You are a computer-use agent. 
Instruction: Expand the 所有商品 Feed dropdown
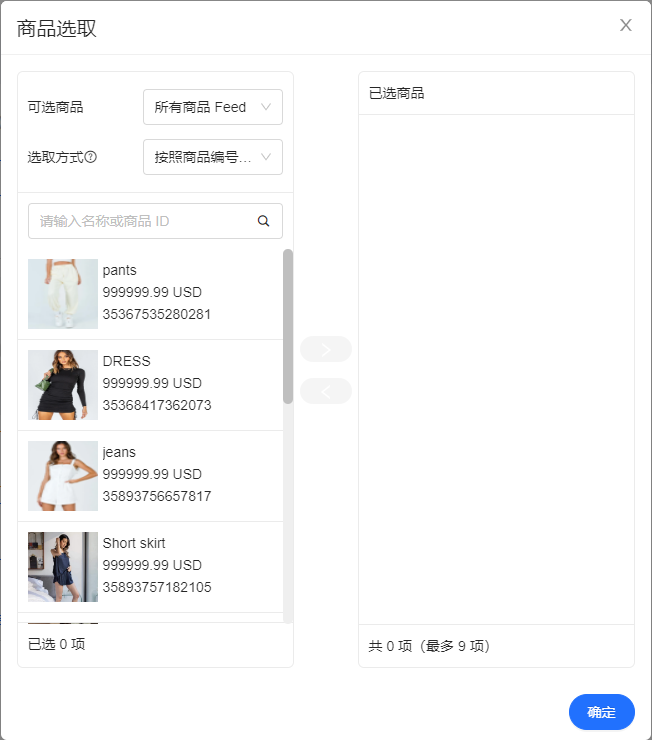pos(212,107)
